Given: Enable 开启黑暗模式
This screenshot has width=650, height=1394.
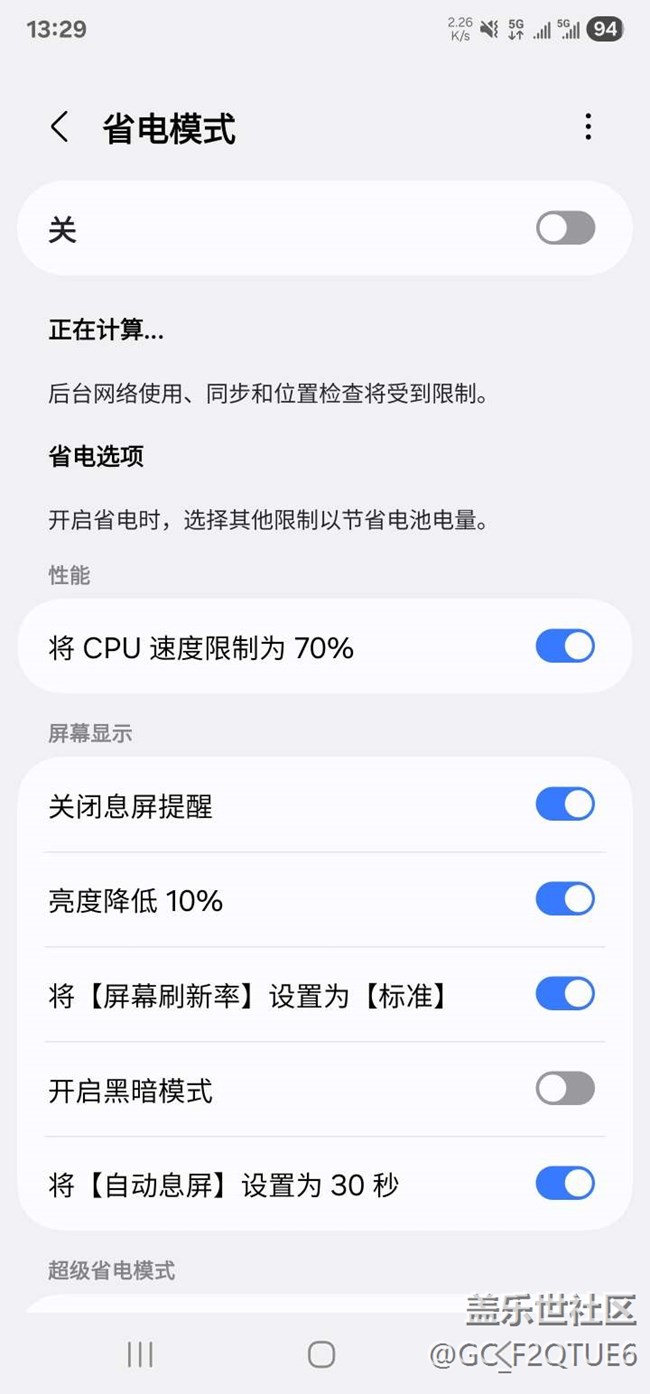Looking at the screenshot, I should [x=565, y=1089].
